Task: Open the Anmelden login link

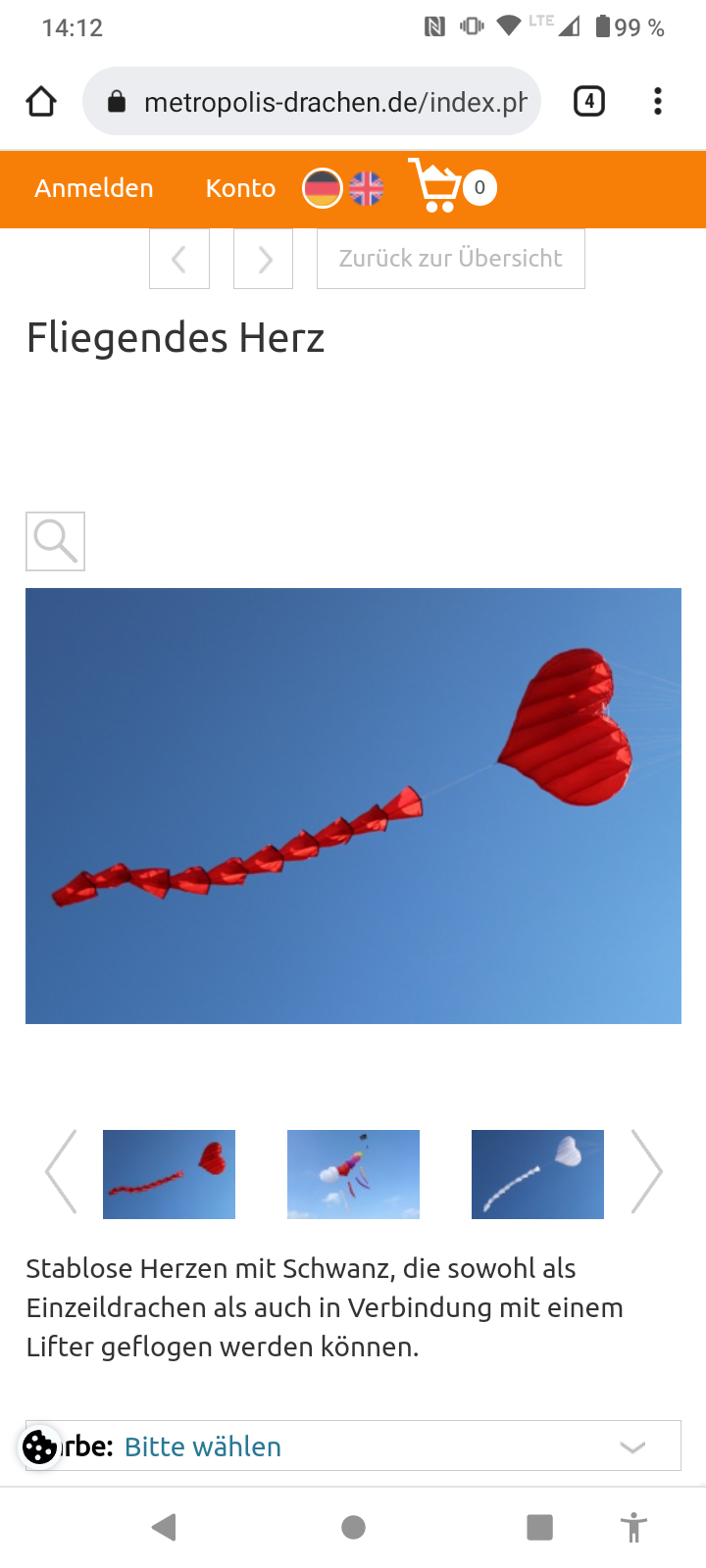Action: pos(94,188)
